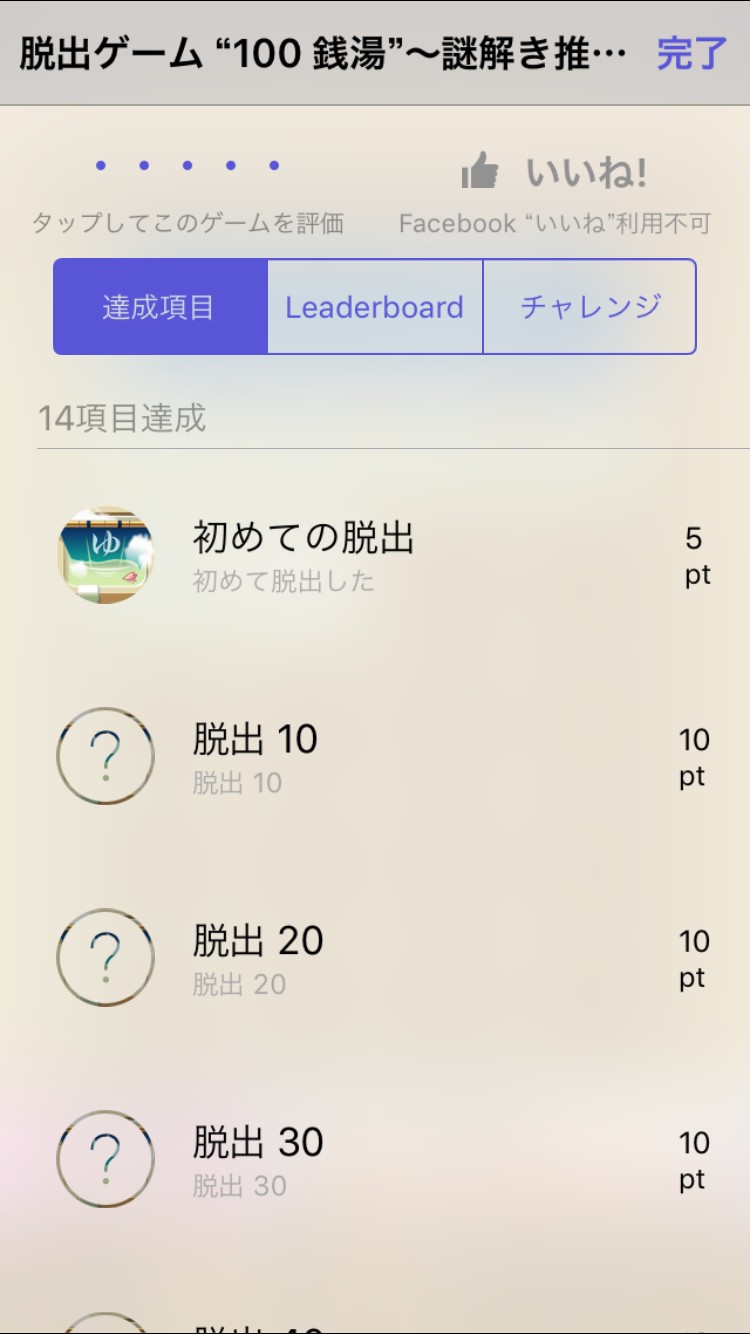Show the 達成項目 tab
750x1334 pixels.
(160, 307)
